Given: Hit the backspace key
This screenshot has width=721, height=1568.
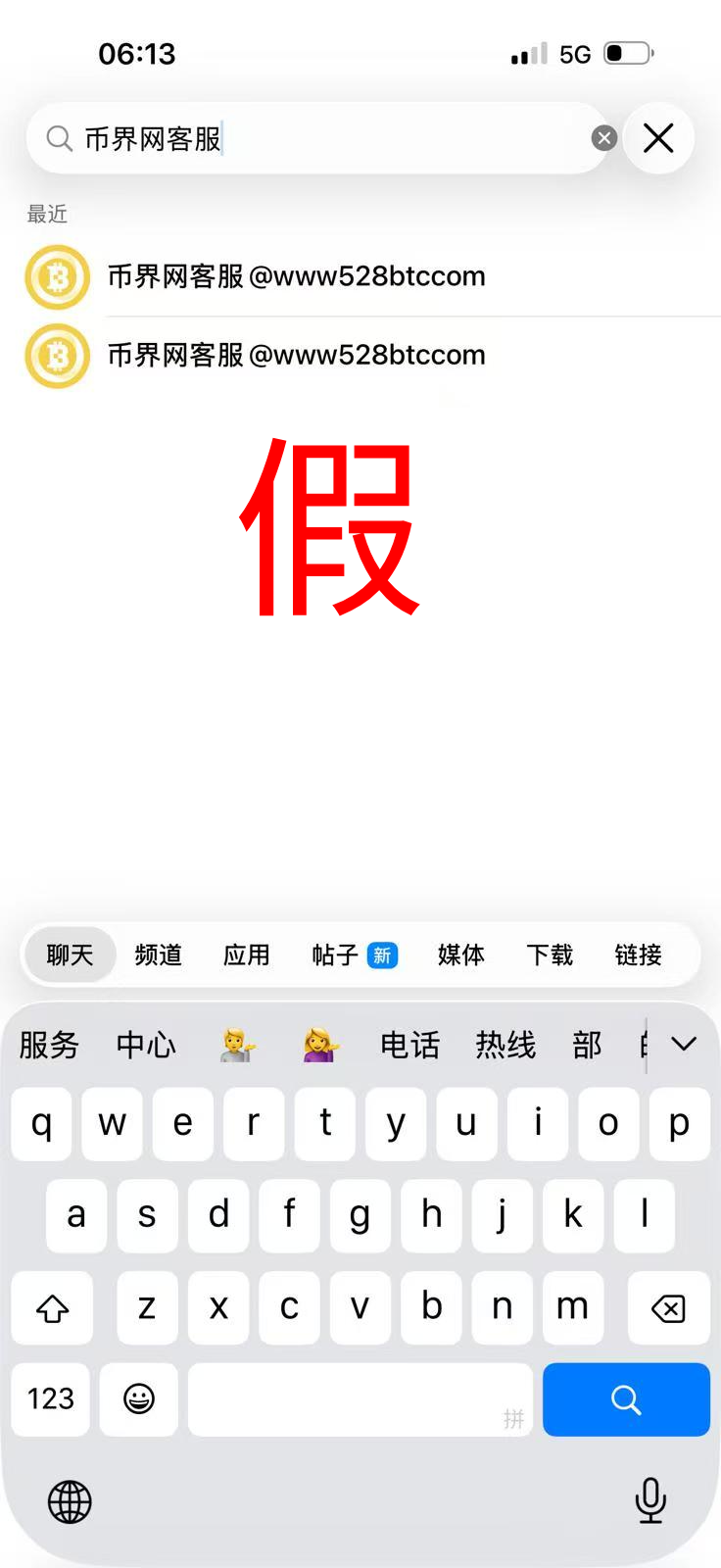Looking at the screenshot, I should (x=668, y=1307).
